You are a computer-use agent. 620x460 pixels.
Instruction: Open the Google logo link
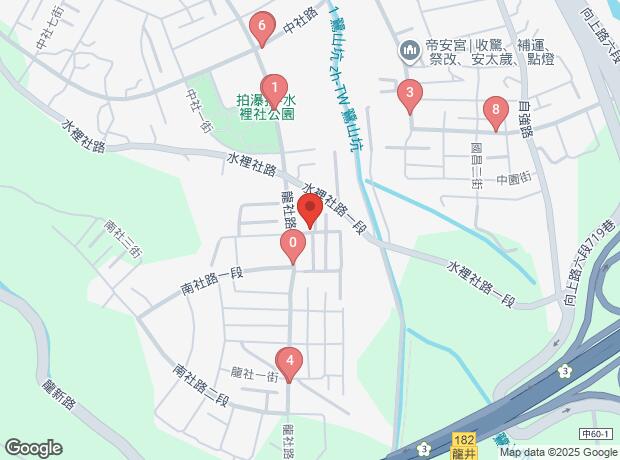[x=33, y=448]
